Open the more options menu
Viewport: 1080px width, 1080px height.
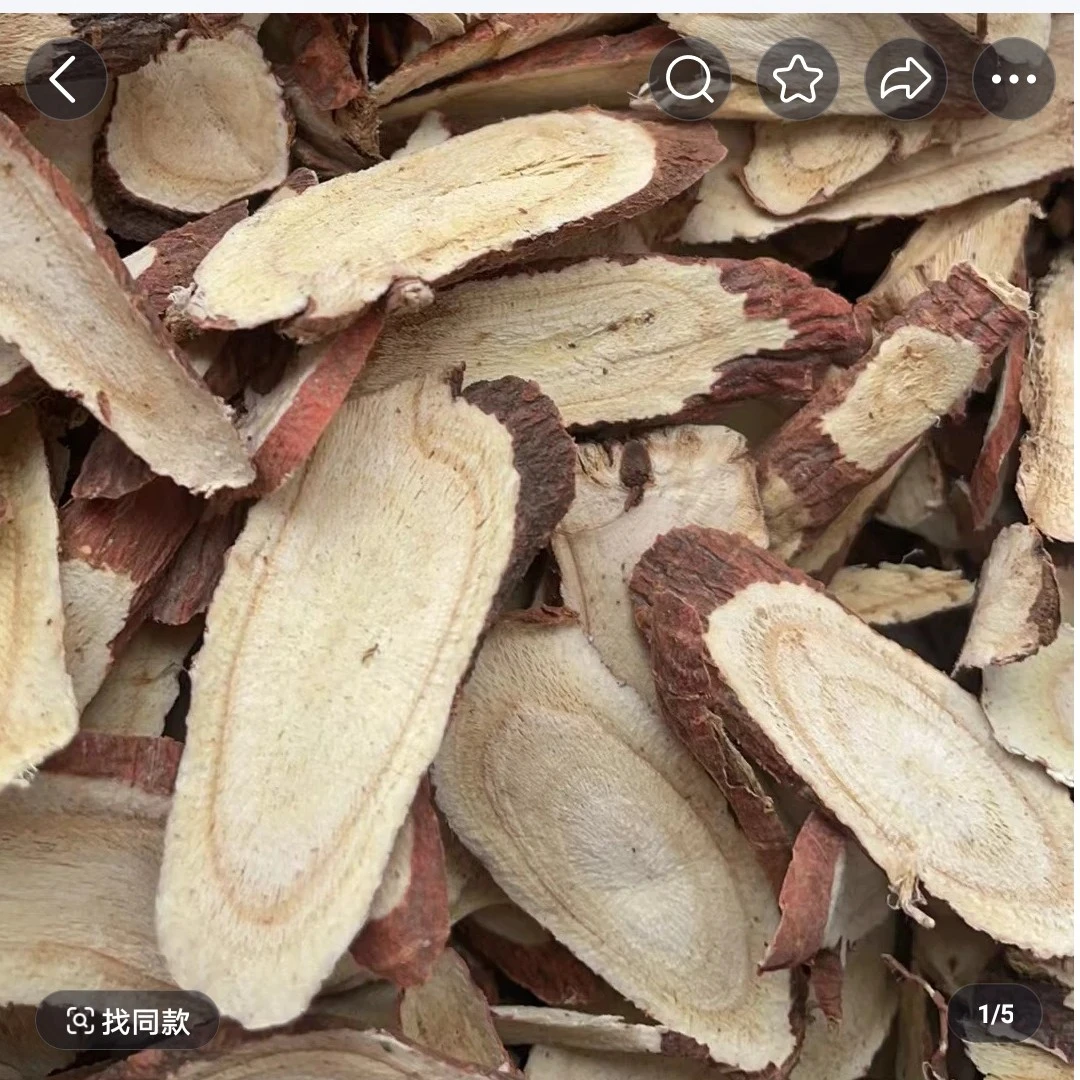click(1013, 79)
